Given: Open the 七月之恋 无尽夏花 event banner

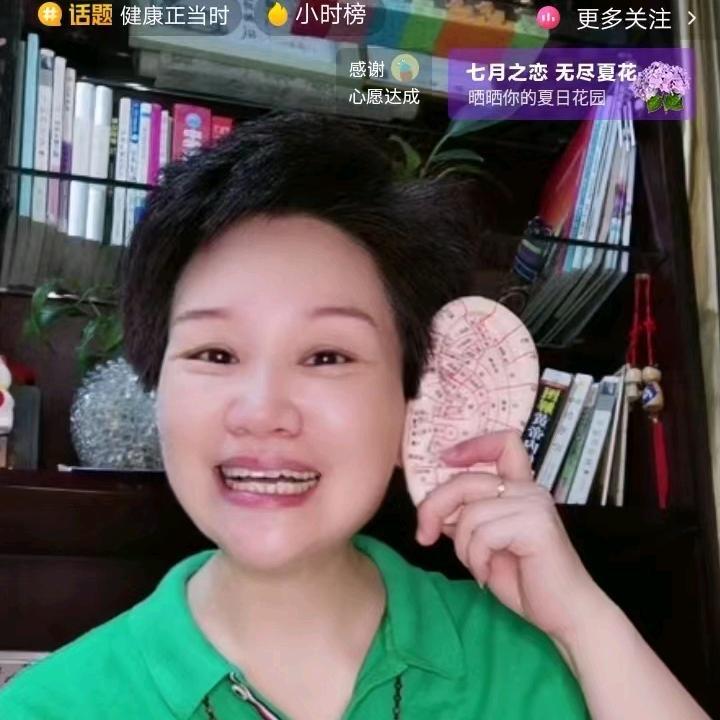Looking at the screenshot, I should click(570, 85).
